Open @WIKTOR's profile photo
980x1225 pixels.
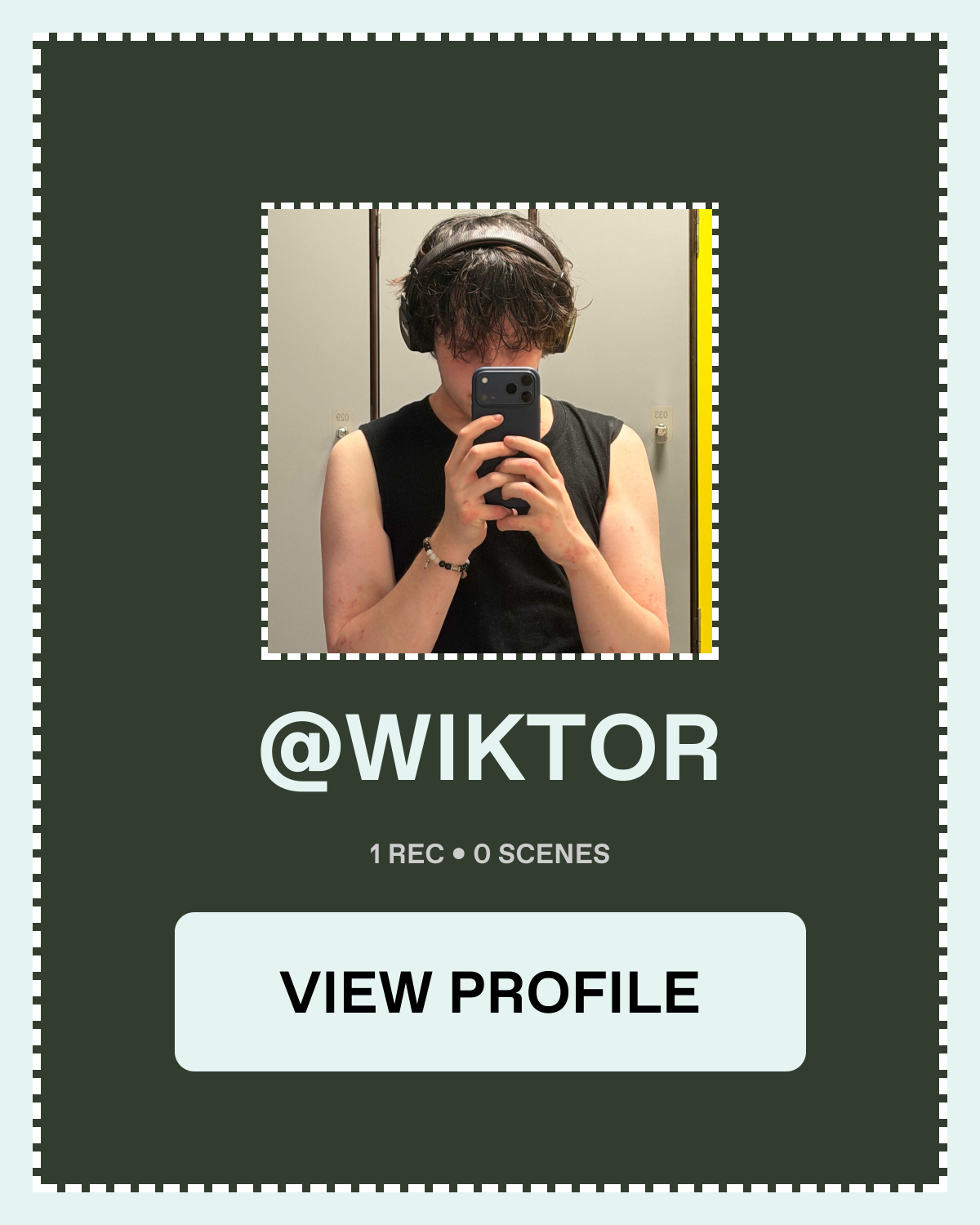489,431
